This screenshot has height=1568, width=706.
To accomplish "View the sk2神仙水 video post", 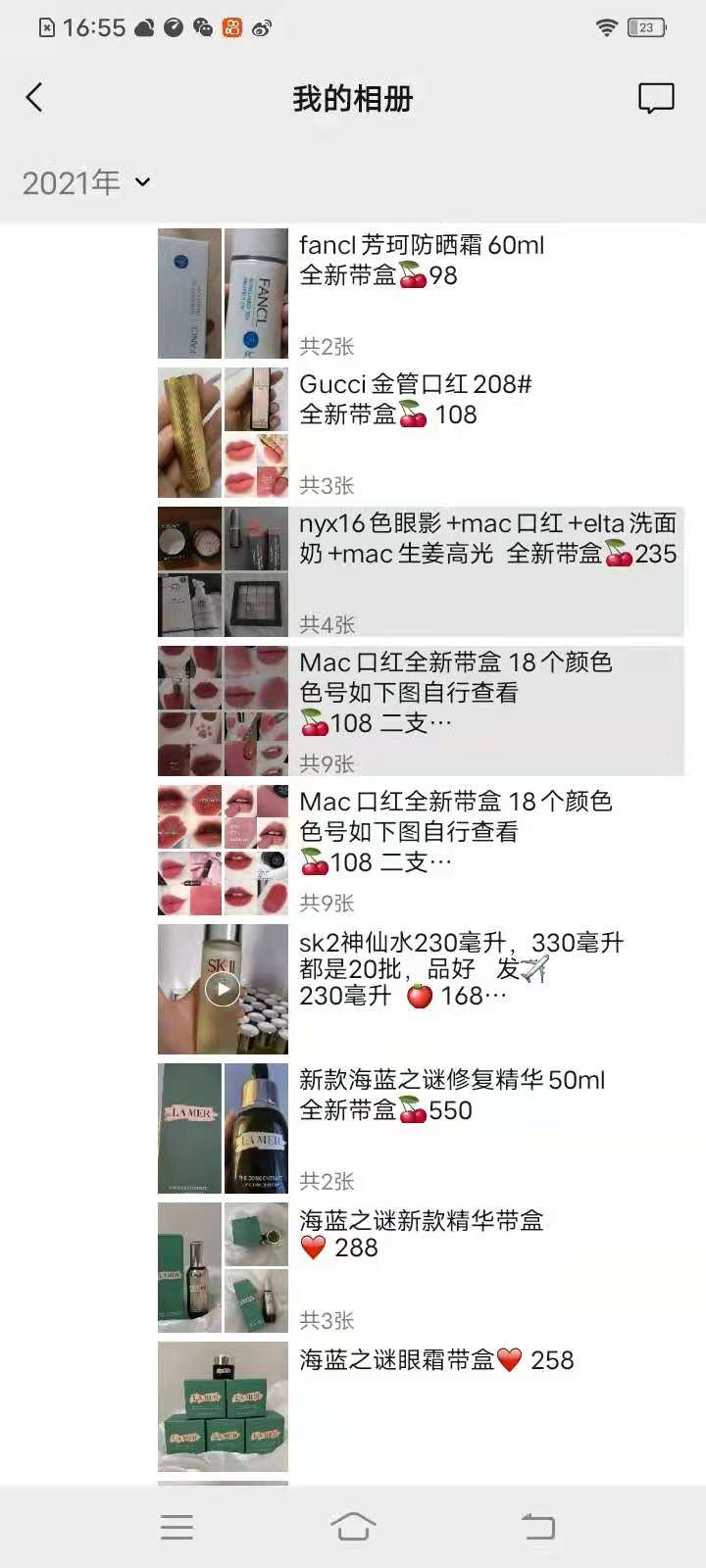I will point(461,969).
